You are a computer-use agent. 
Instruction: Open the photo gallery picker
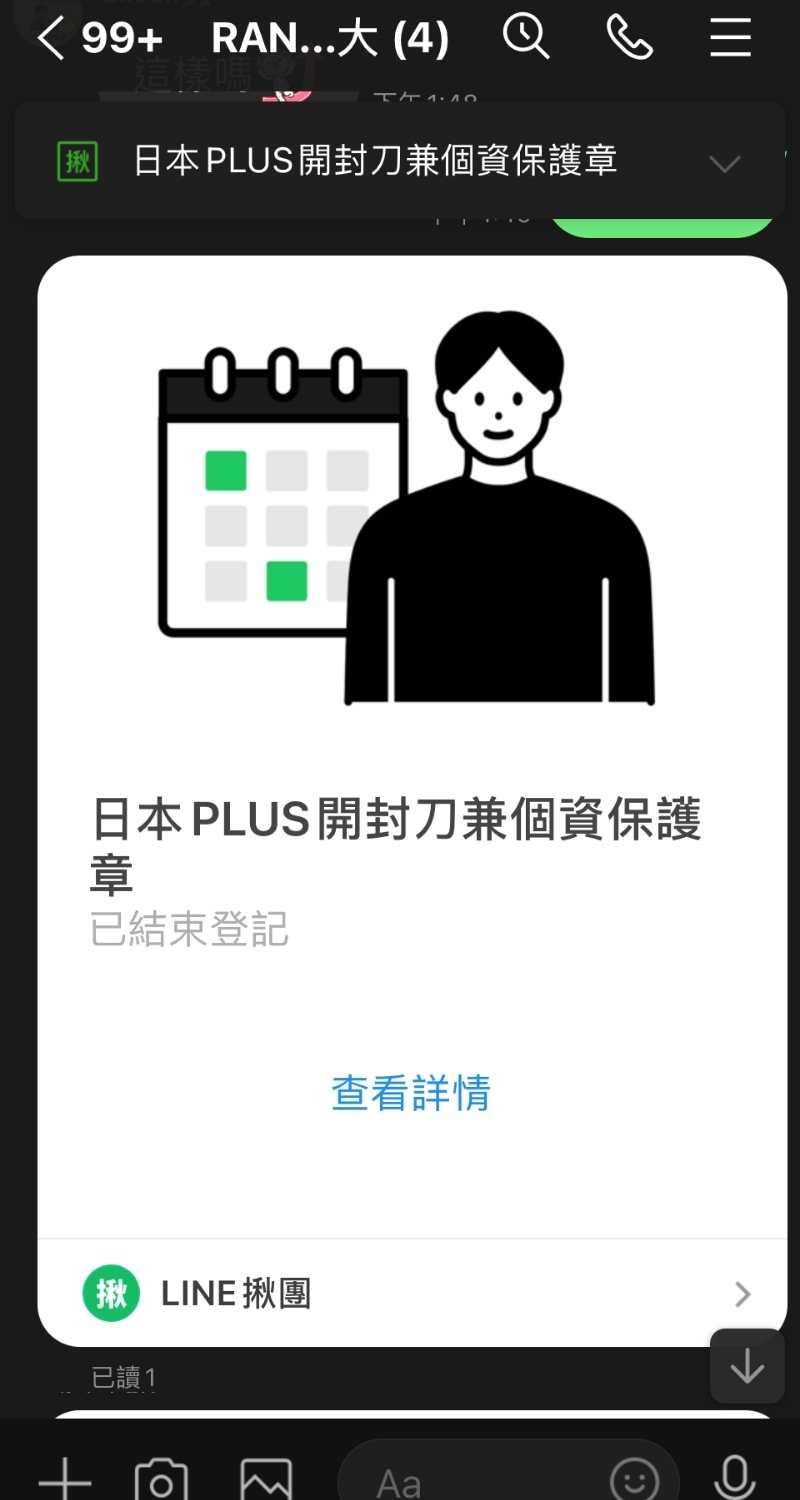266,1480
